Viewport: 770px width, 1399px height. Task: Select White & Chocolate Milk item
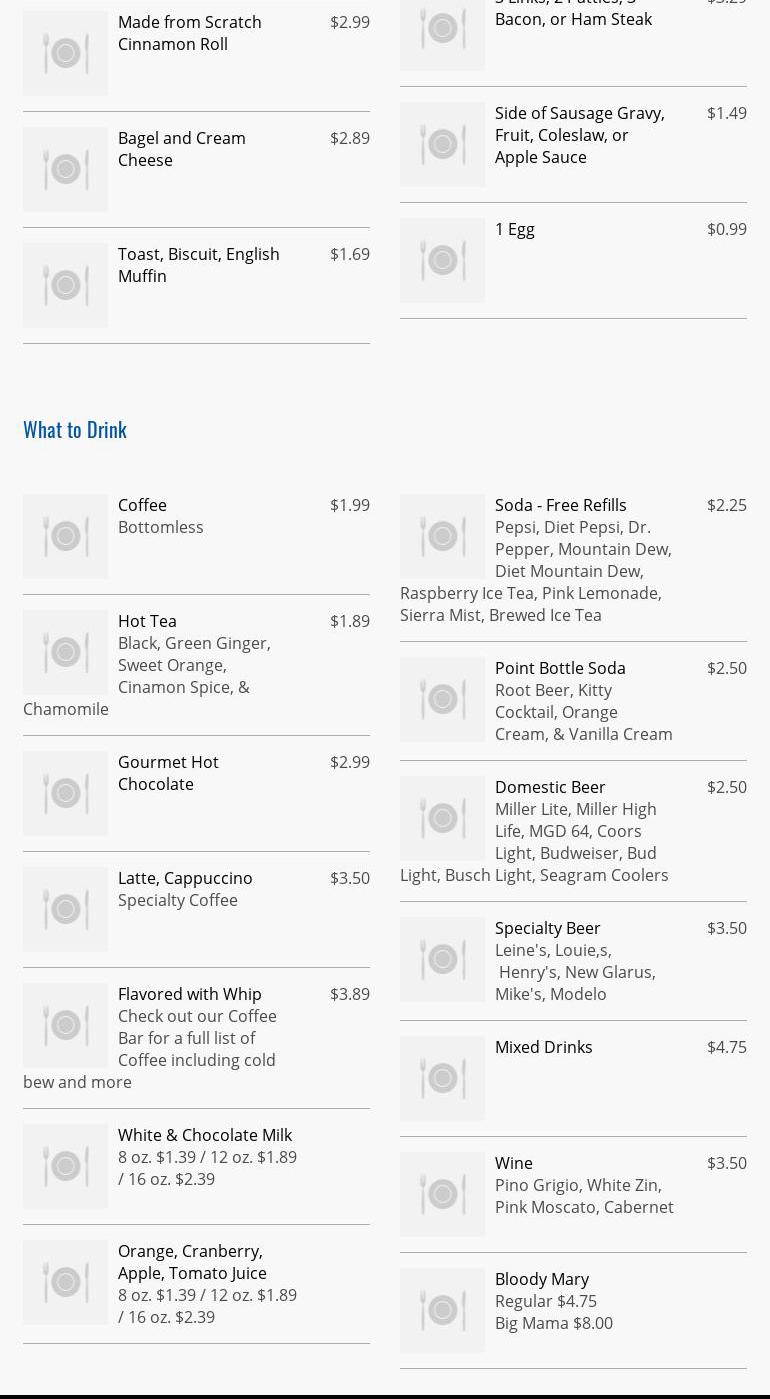coord(204,1135)
